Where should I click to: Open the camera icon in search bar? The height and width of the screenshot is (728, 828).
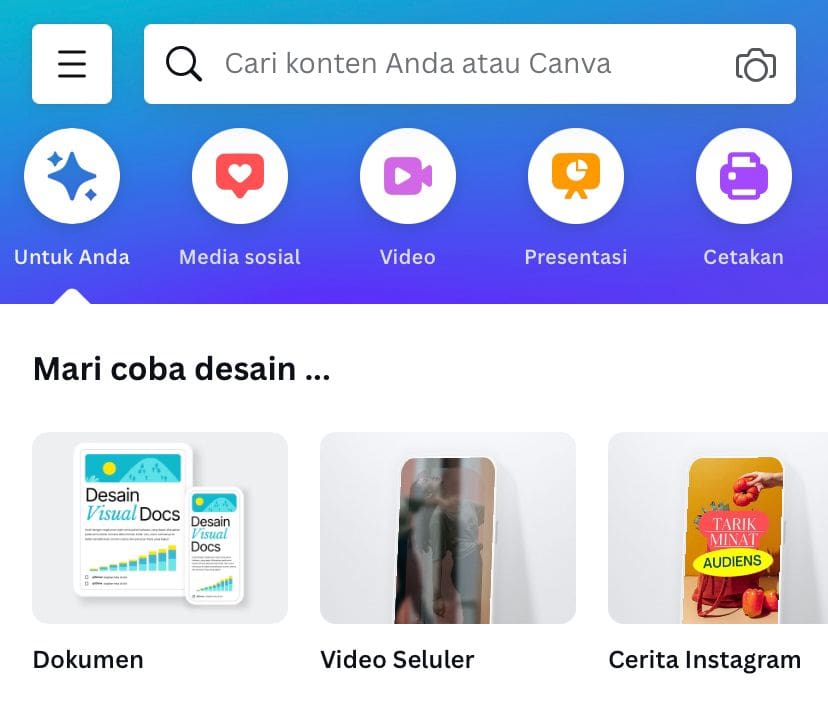pos(756,65)
